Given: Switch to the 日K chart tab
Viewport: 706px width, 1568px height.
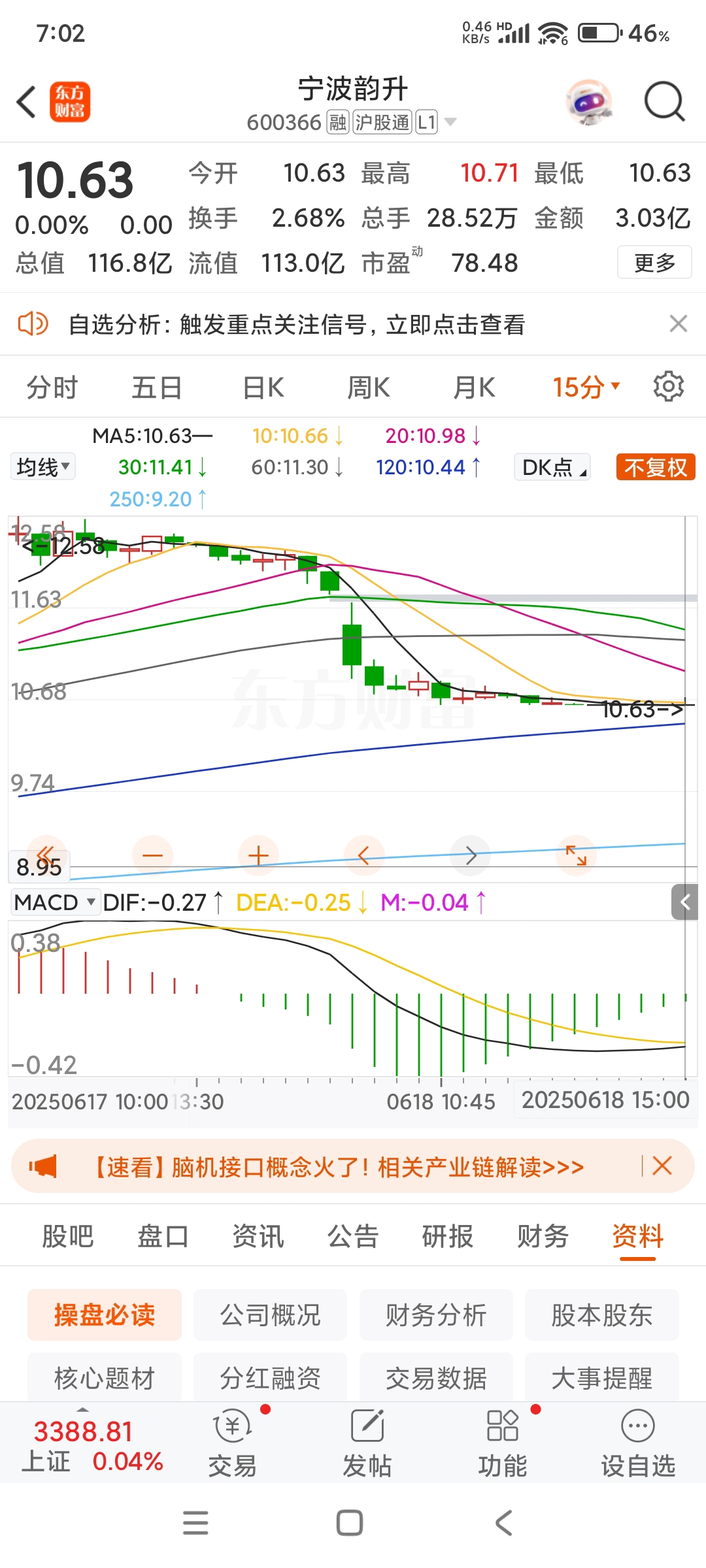Looking at the screenshot, I should 263,387.
